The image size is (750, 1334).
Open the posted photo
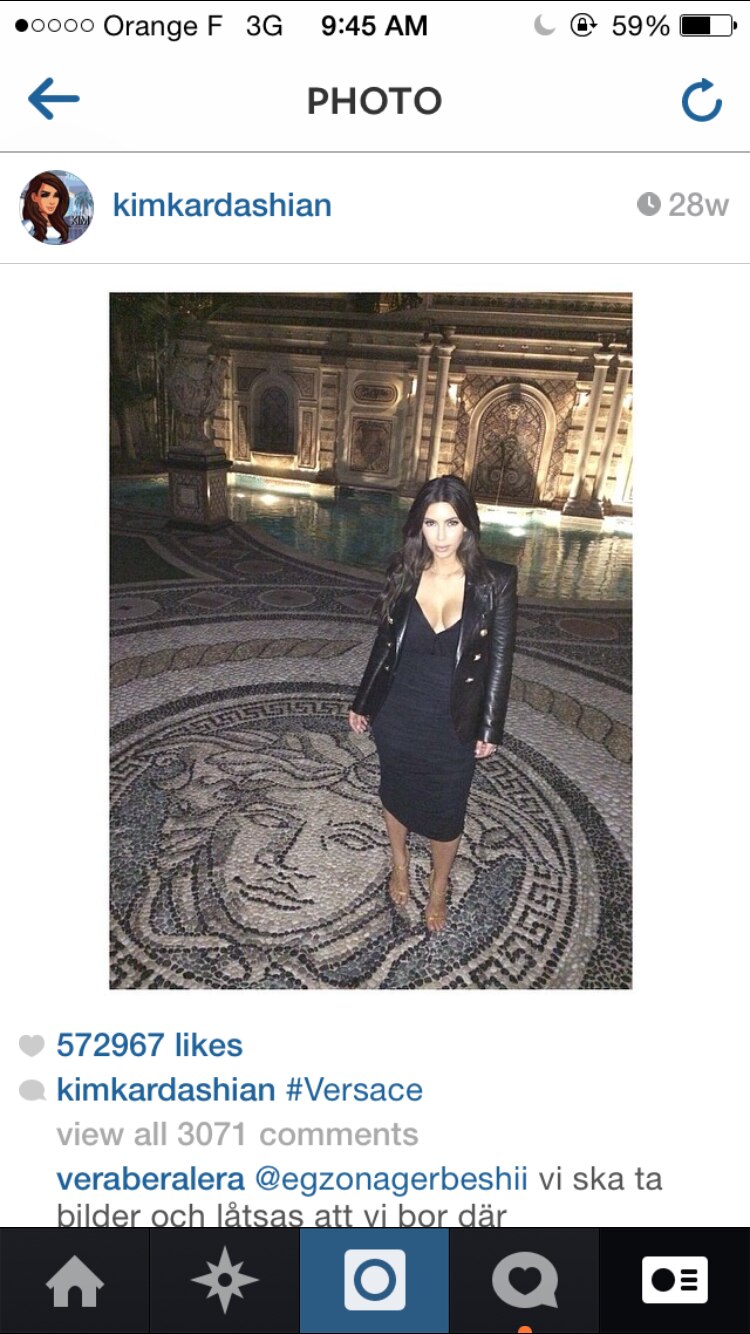371,640
